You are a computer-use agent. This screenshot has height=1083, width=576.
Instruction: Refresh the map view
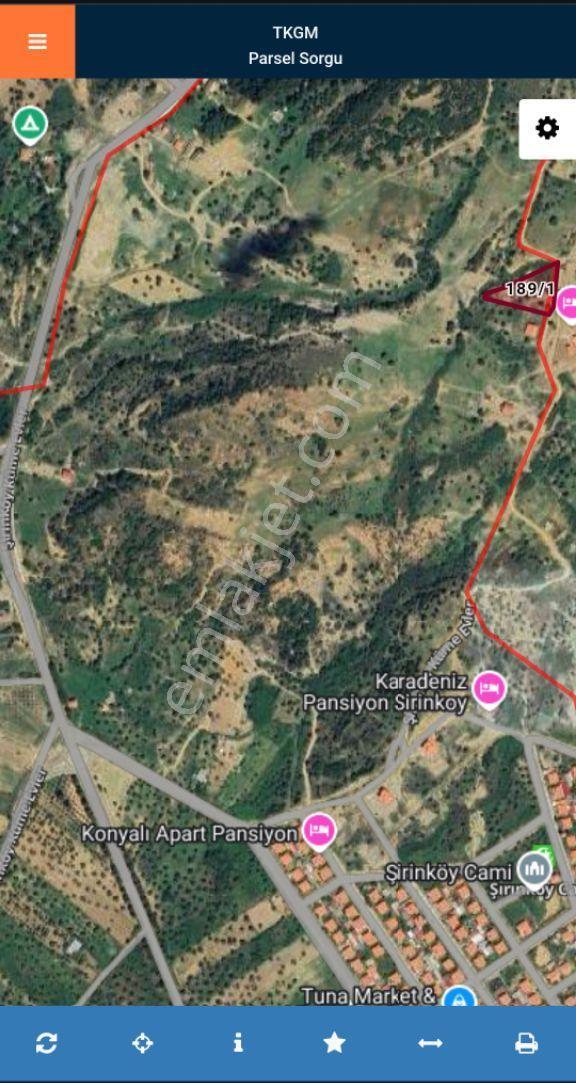coord(46,1043)
